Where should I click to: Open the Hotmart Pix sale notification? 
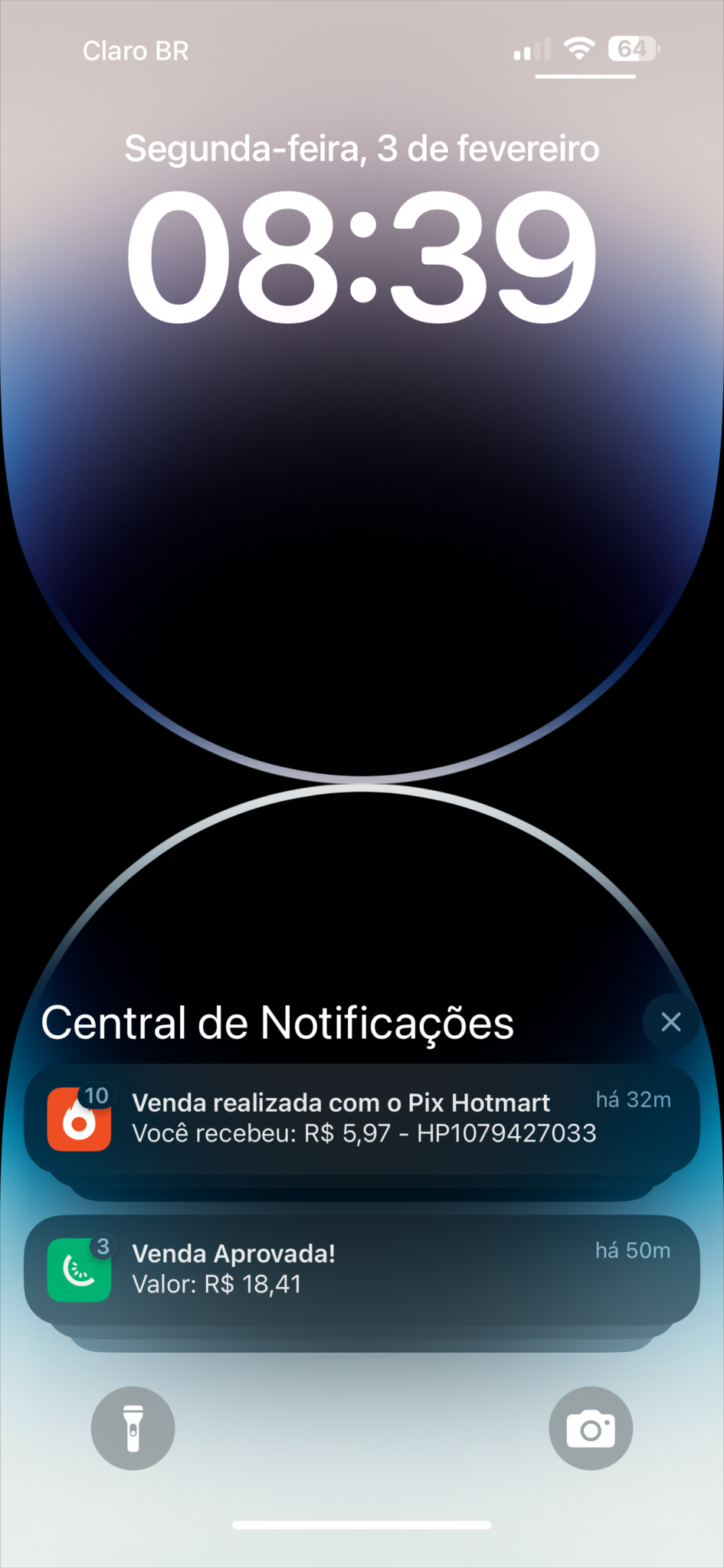click(362, 1119)
